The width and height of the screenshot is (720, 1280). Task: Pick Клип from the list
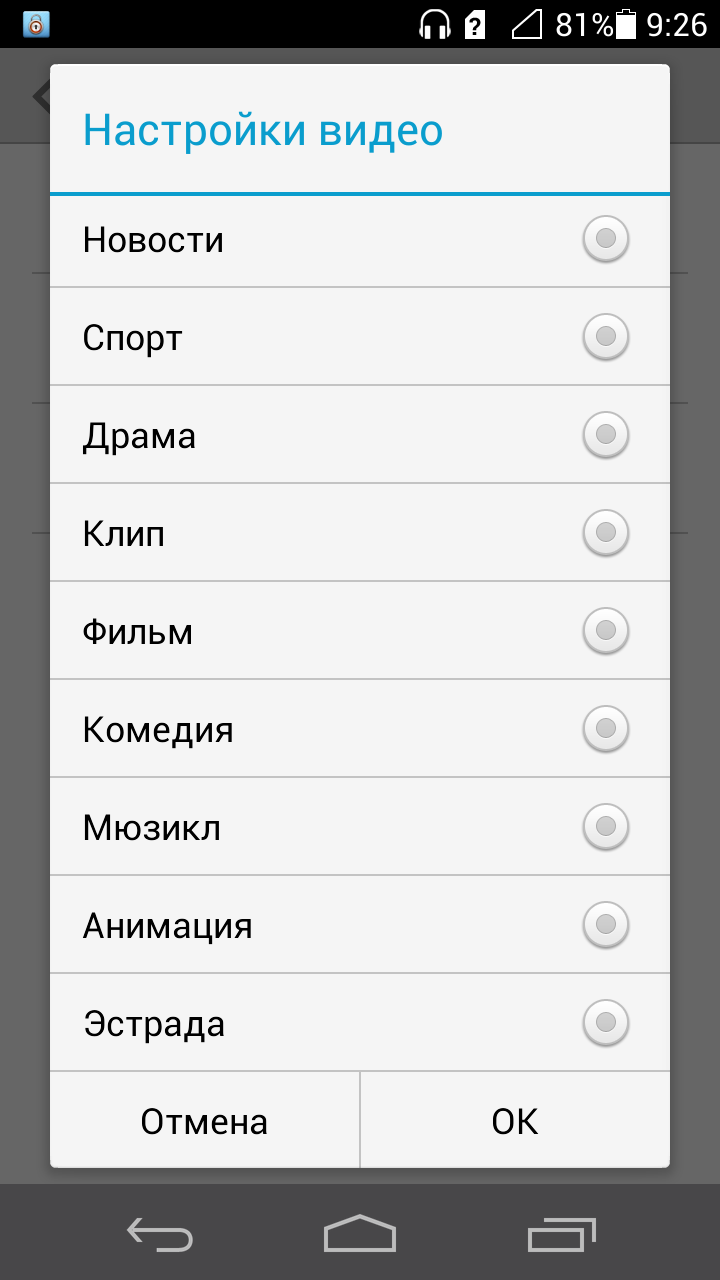pos(360,533)
